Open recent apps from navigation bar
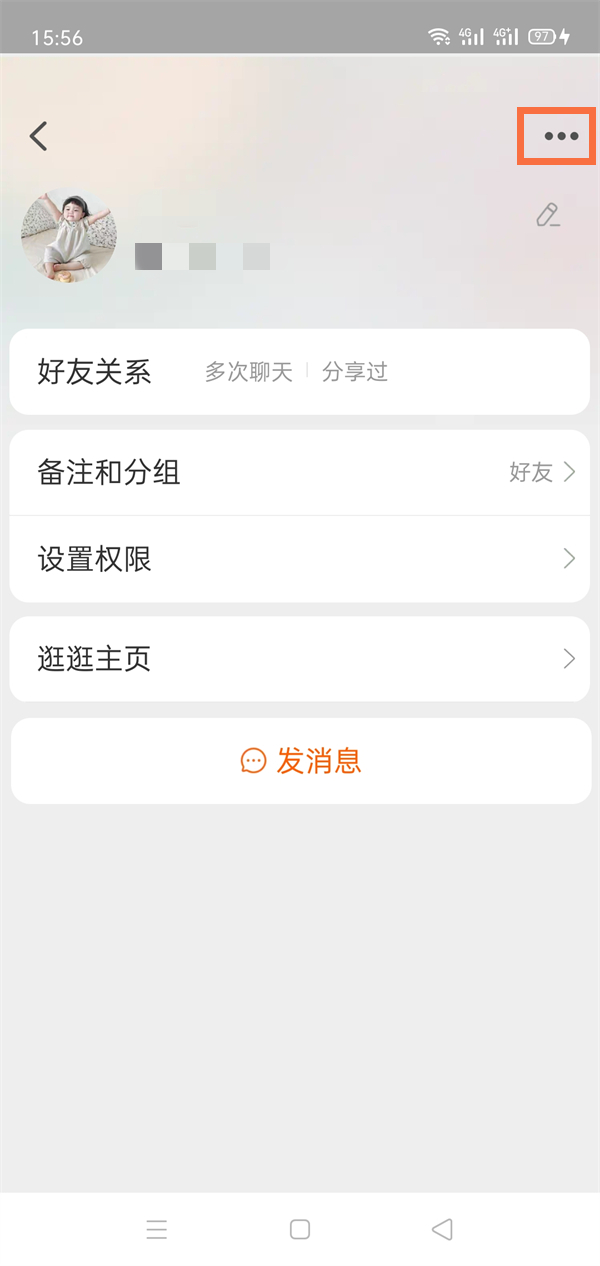600x1266 pixels. click(x=157, y=1229)
